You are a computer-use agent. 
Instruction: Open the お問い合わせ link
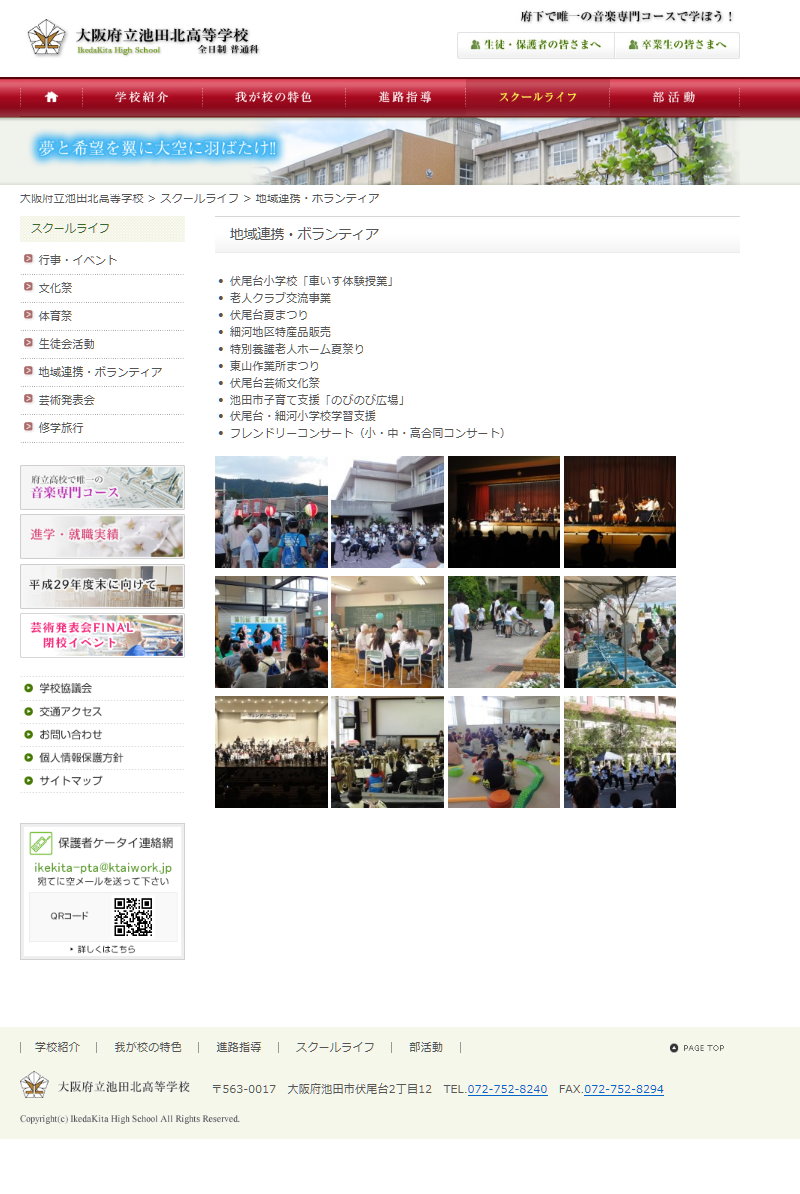coord(70,735)
